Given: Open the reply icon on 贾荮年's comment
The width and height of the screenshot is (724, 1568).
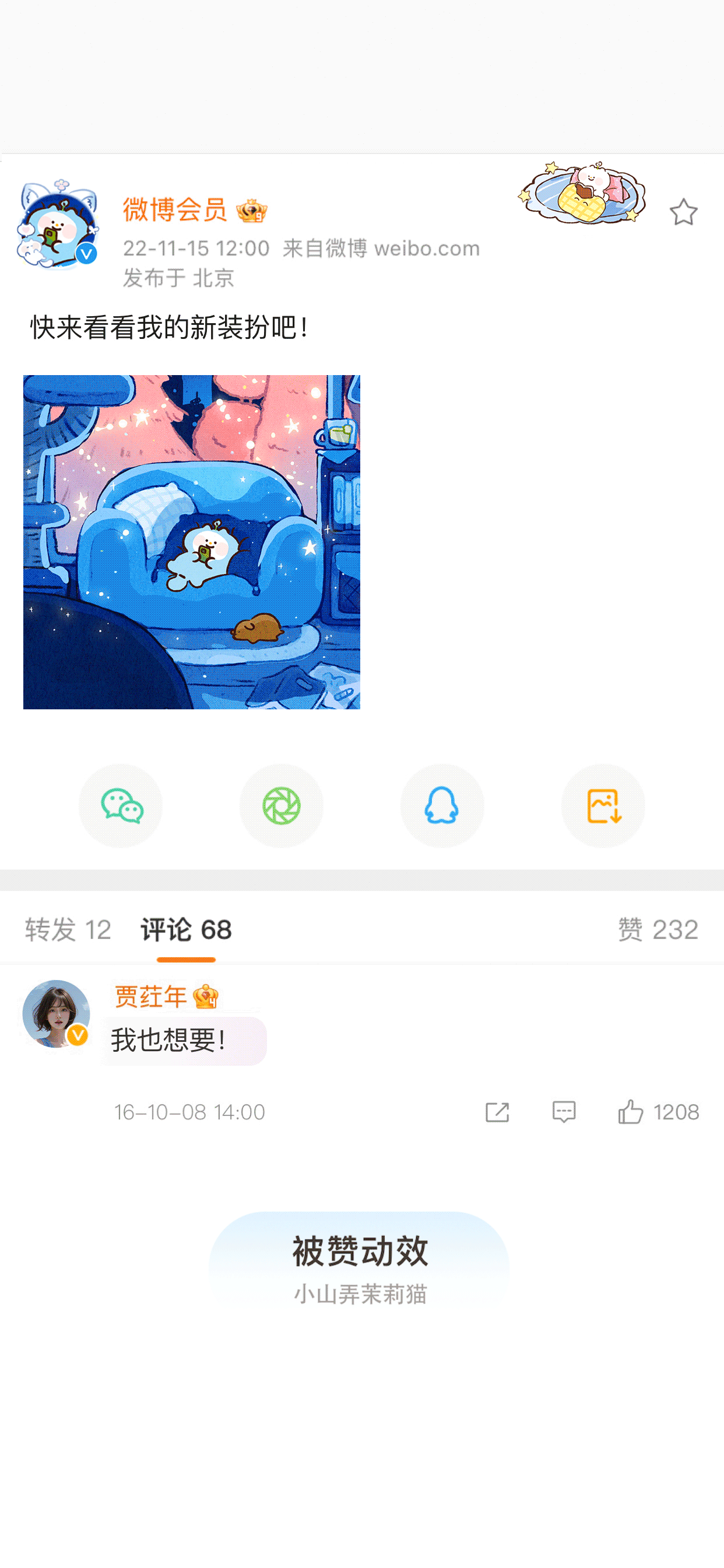Looking at the screenshot, I should 564,1111.
